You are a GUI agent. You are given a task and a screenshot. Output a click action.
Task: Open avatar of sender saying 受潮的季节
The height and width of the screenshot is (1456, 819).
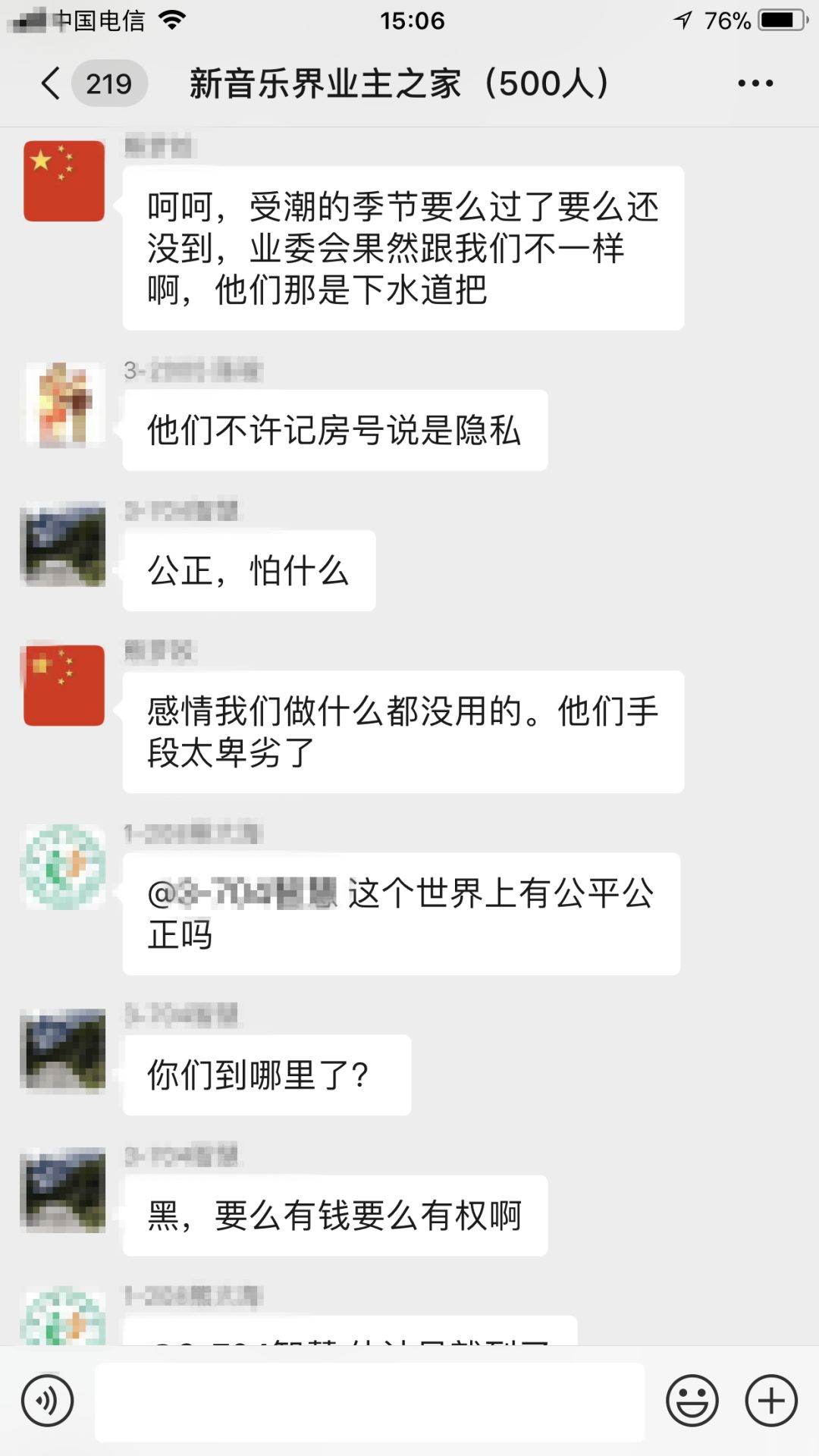pos(64,181)
